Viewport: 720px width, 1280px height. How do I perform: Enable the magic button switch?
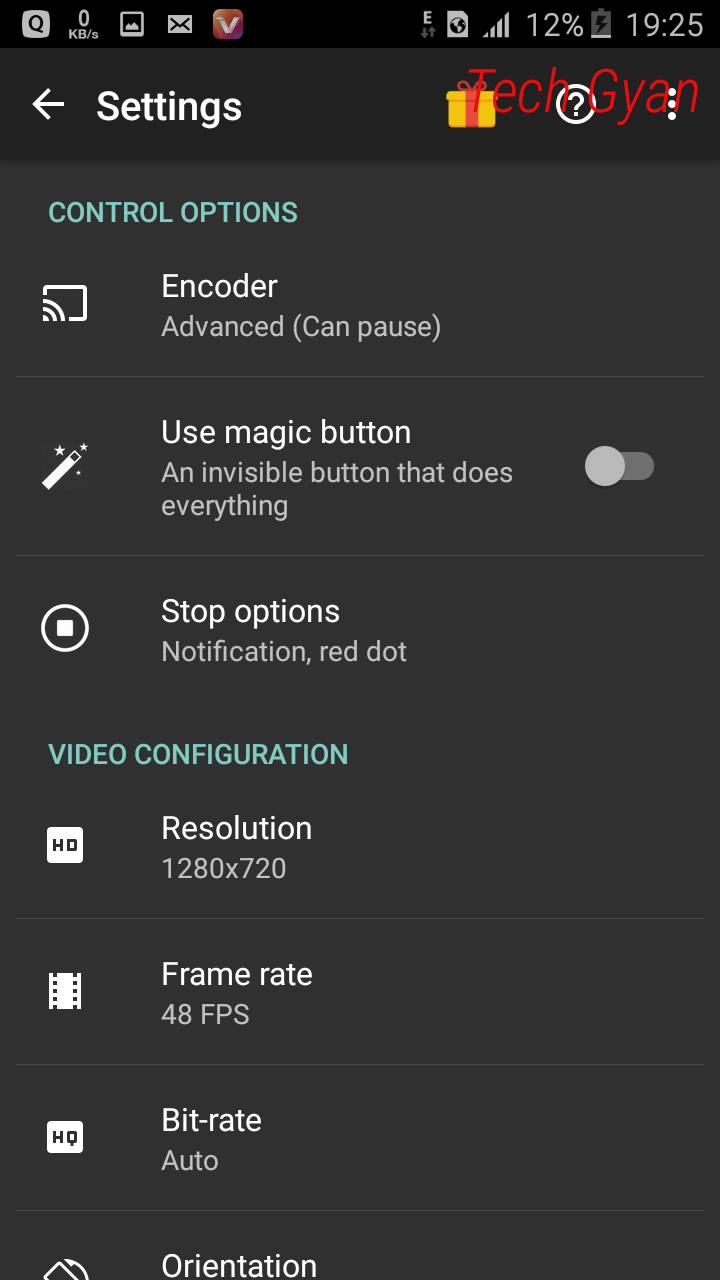click(x=619, y=467)
